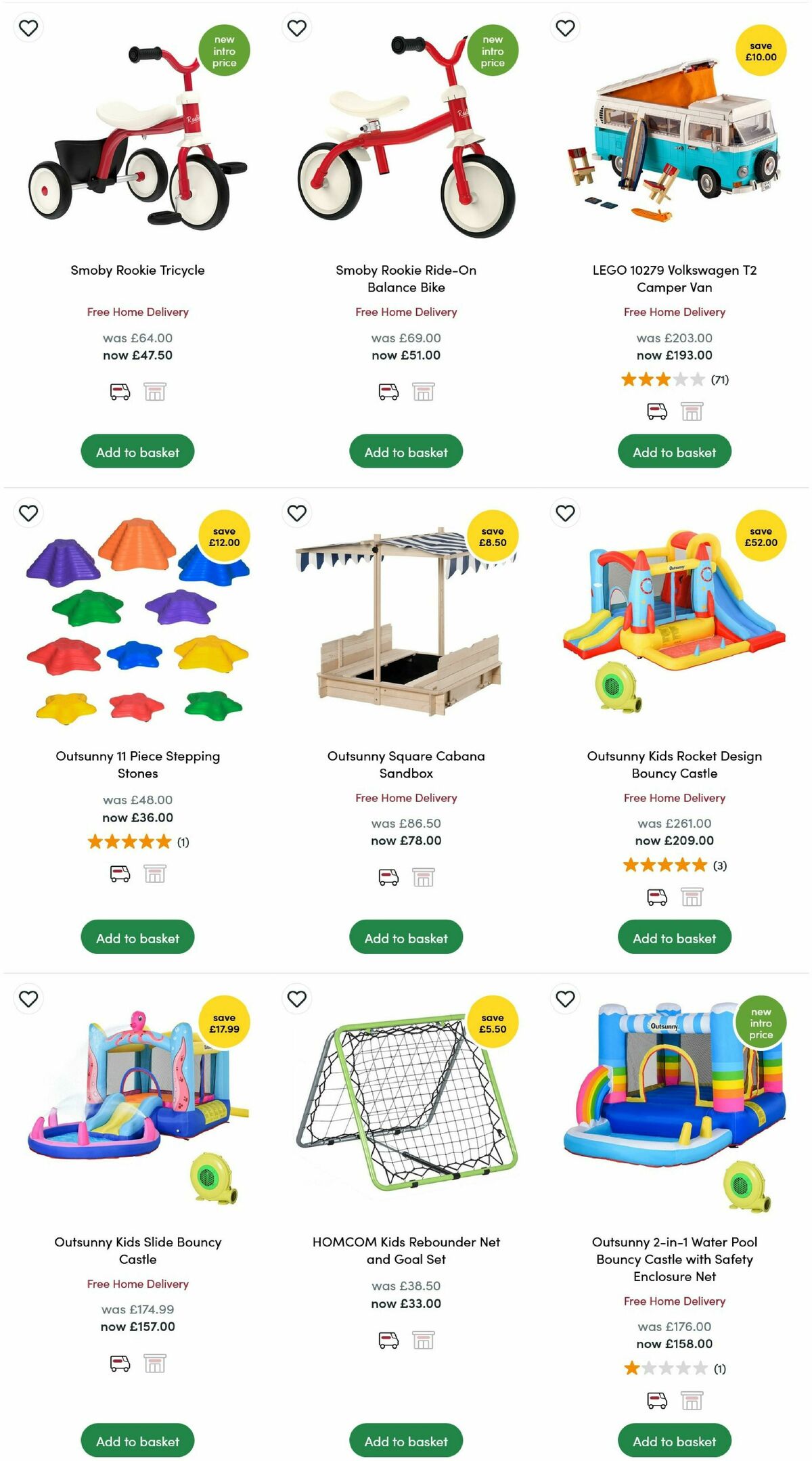Click Free Home Delivery under Kids Slide Bouncy Castle
The width and height of the screenshot is (812, 1461).
point(137,1283)
